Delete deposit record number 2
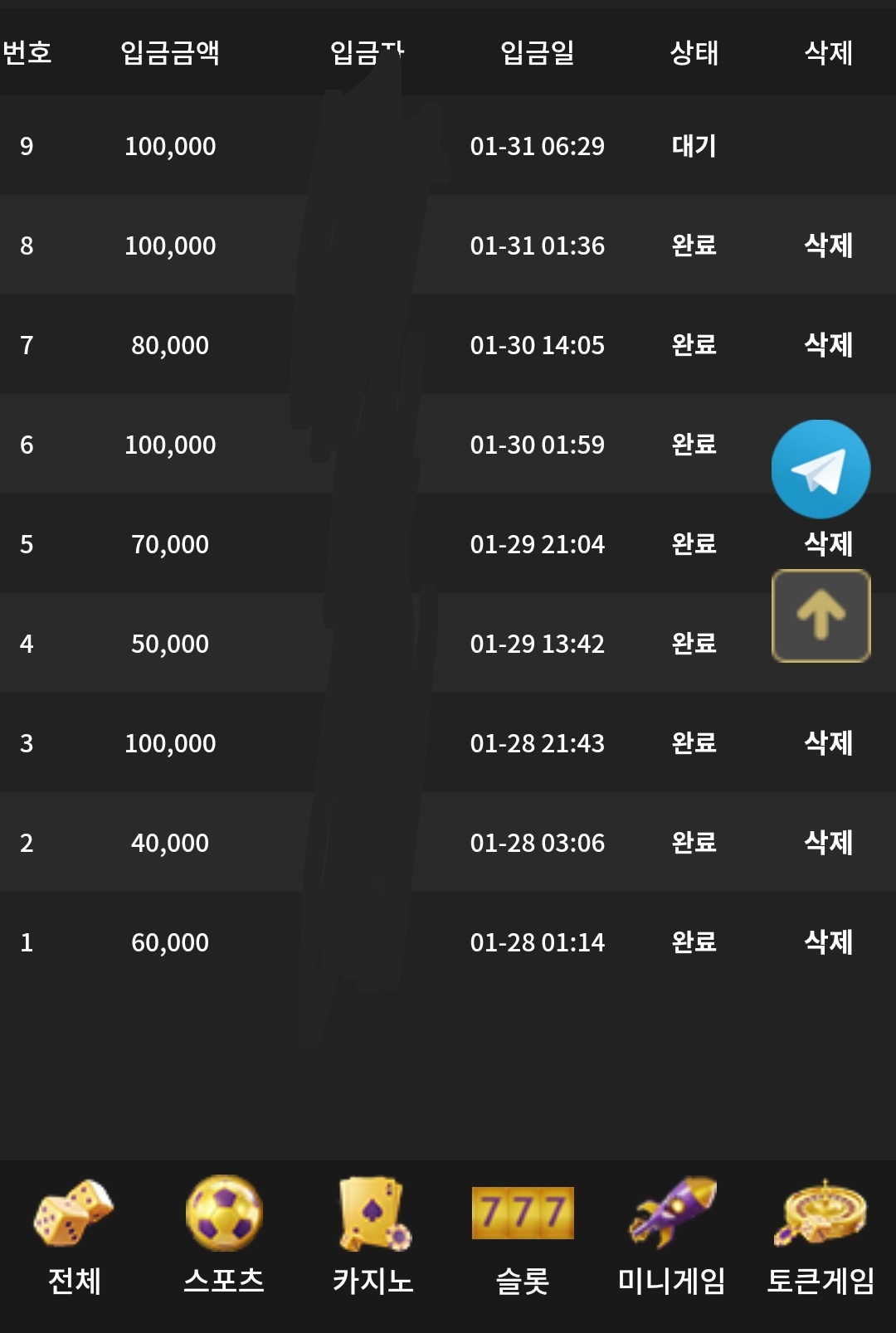Viewport: 896px width, 1333px height. pos(828,843)
